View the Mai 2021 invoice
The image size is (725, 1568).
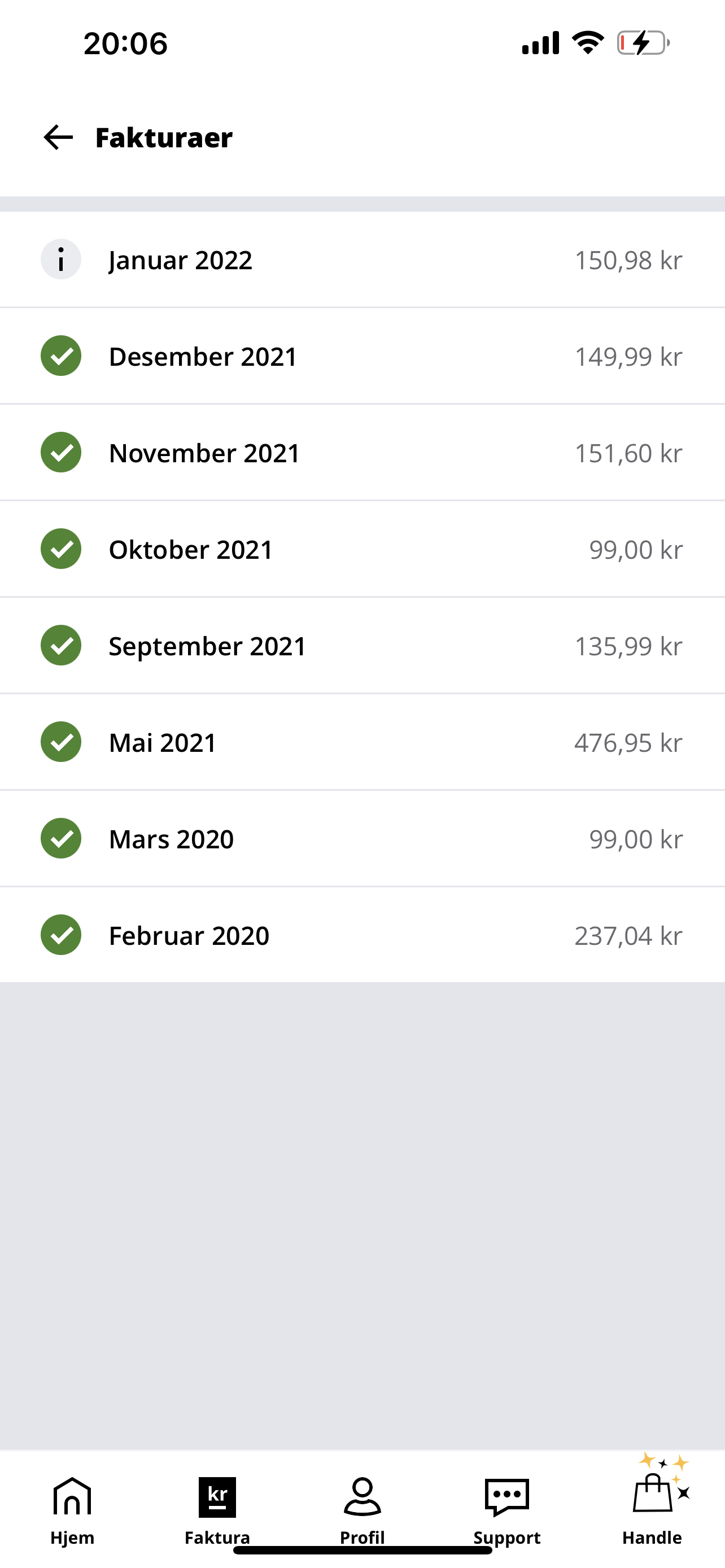[x=362, y=742]
